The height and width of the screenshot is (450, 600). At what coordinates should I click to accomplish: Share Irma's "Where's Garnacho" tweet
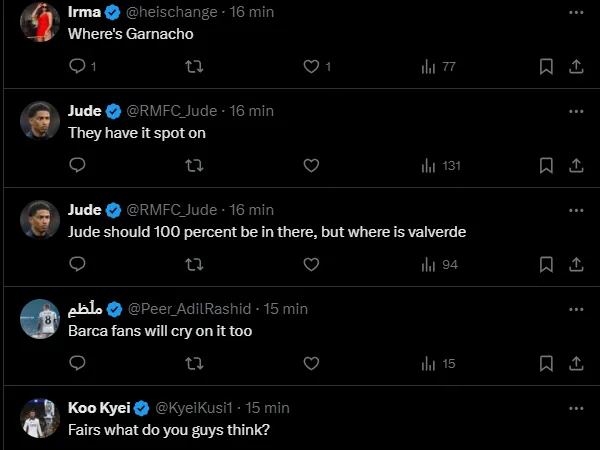click(x=576, y=67)
